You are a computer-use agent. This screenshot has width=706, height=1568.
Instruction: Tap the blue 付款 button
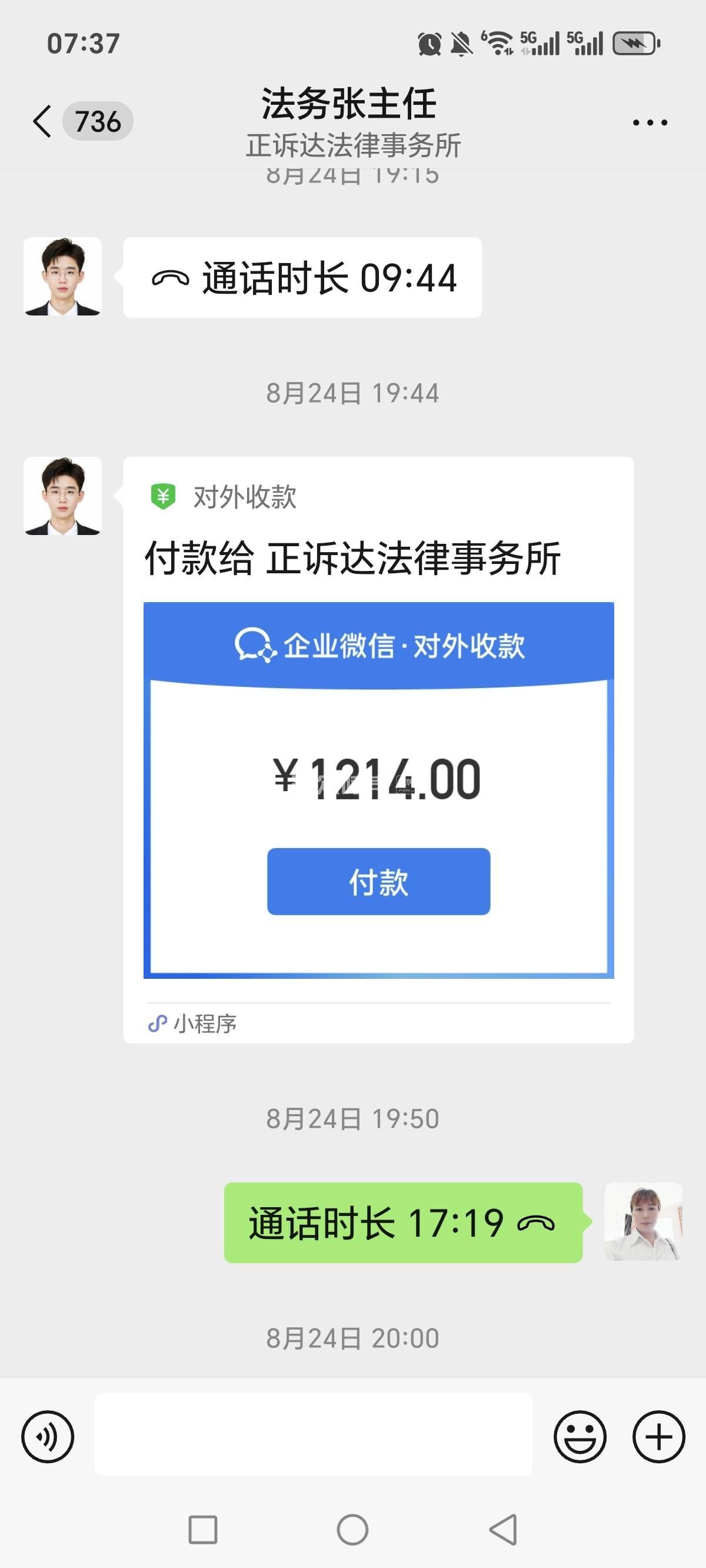pos(378,881)
